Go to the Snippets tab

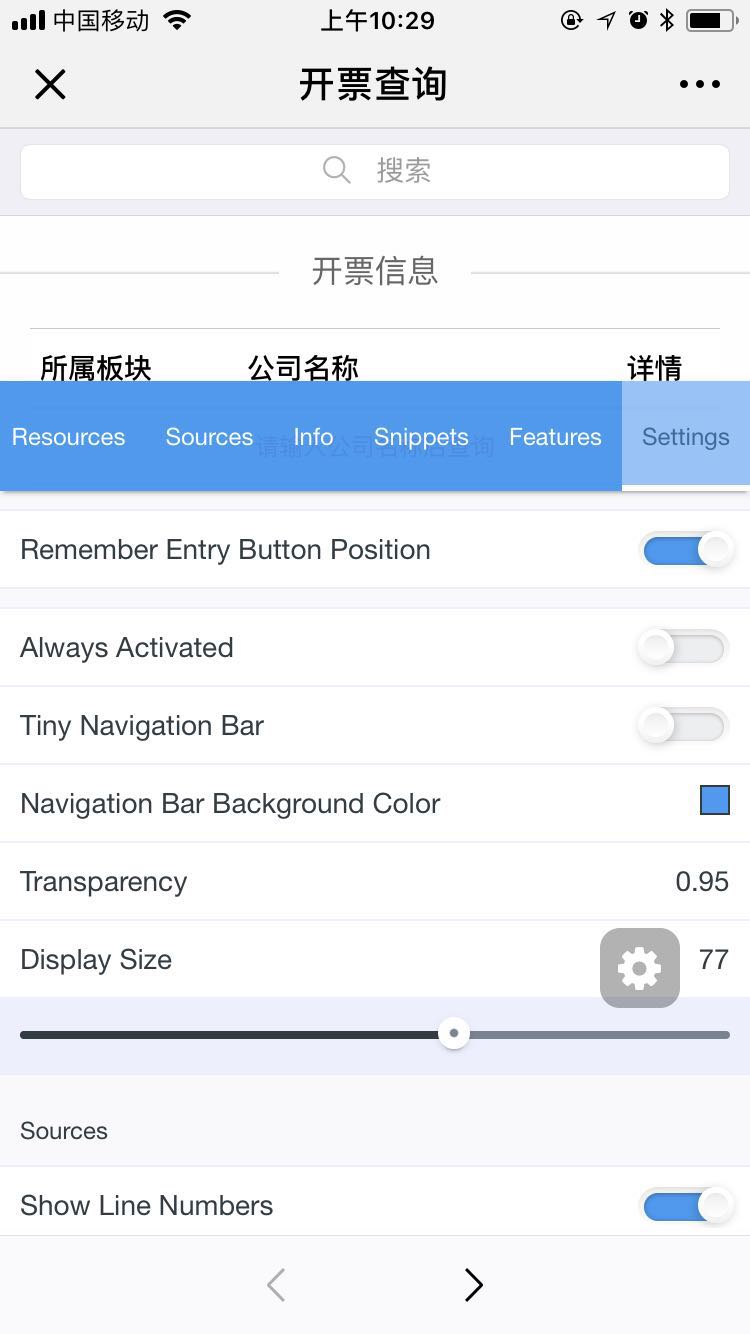click(421, 437)
